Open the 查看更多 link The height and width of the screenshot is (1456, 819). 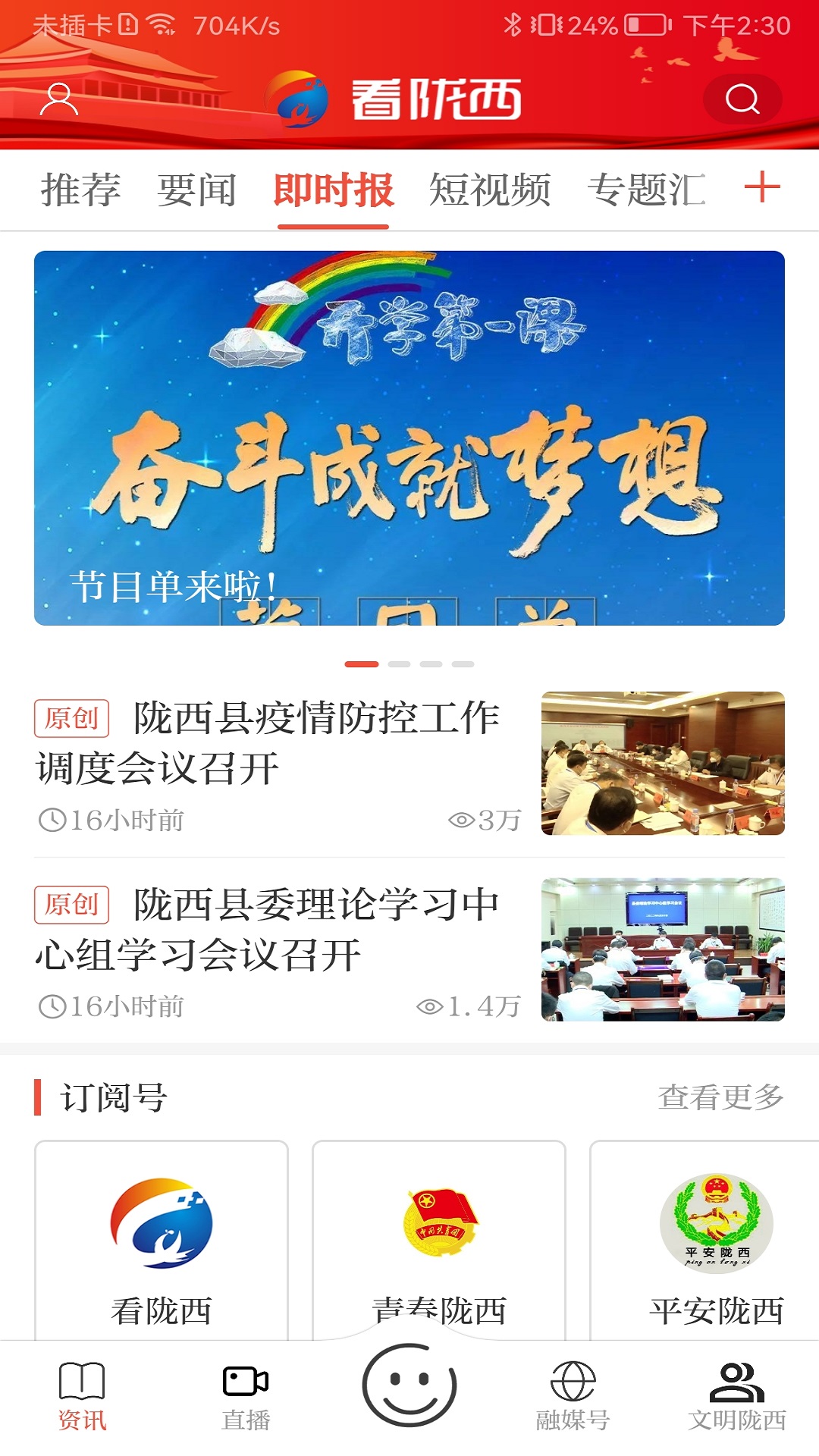[x=720, y=1095]
